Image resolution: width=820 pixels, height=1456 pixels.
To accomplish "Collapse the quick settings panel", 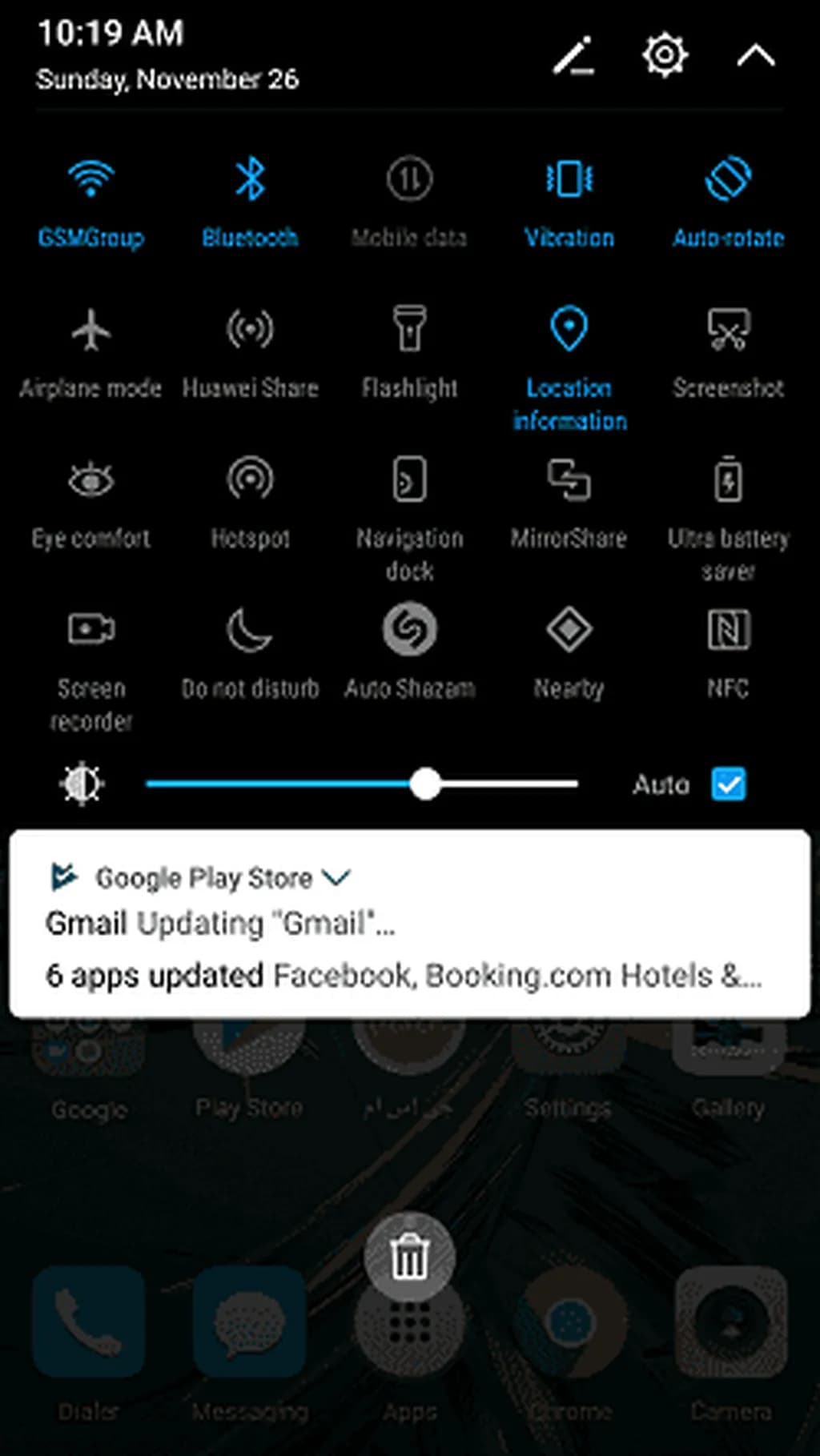I will pyautogui.click(x=755, y=56).
